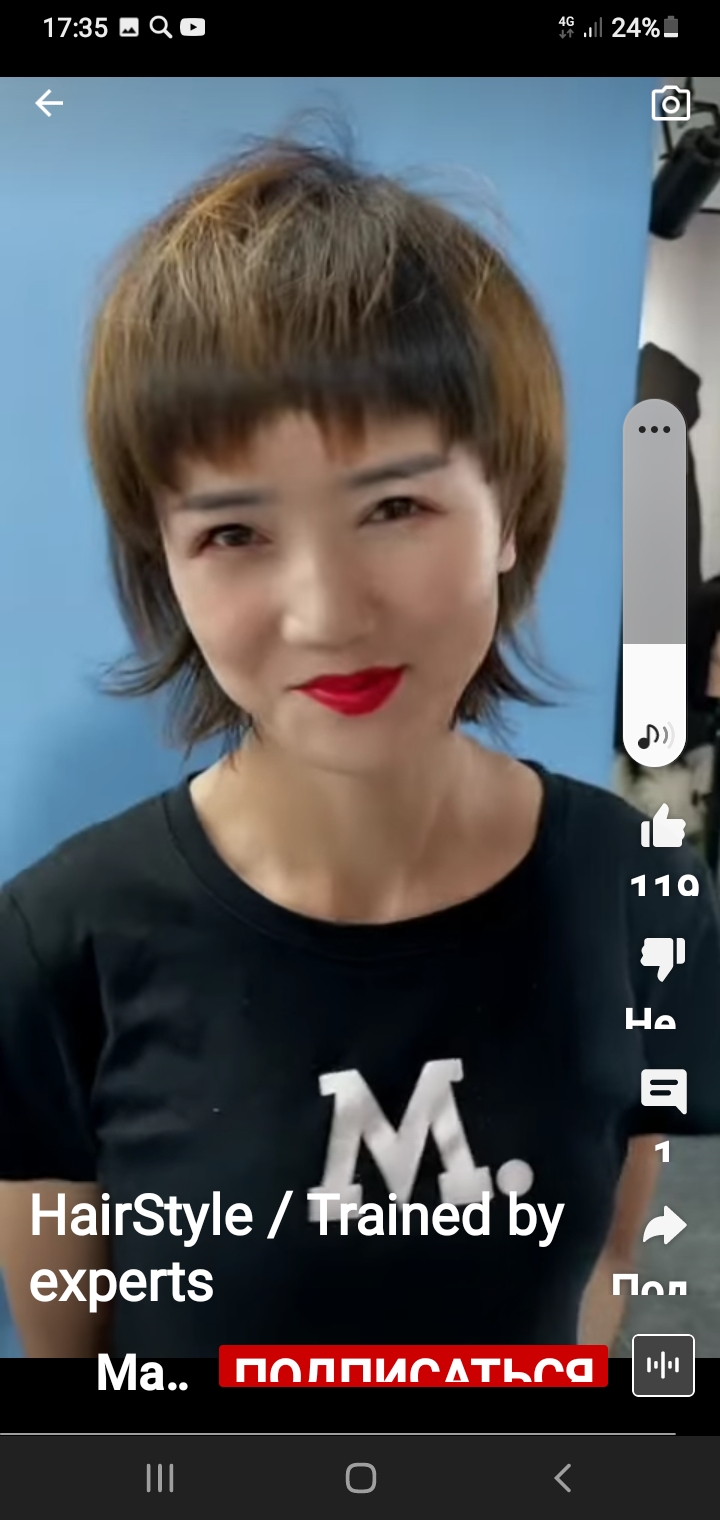Open recent apps from navigation bar
The image size is (720, 1520).
point(160,1477)
